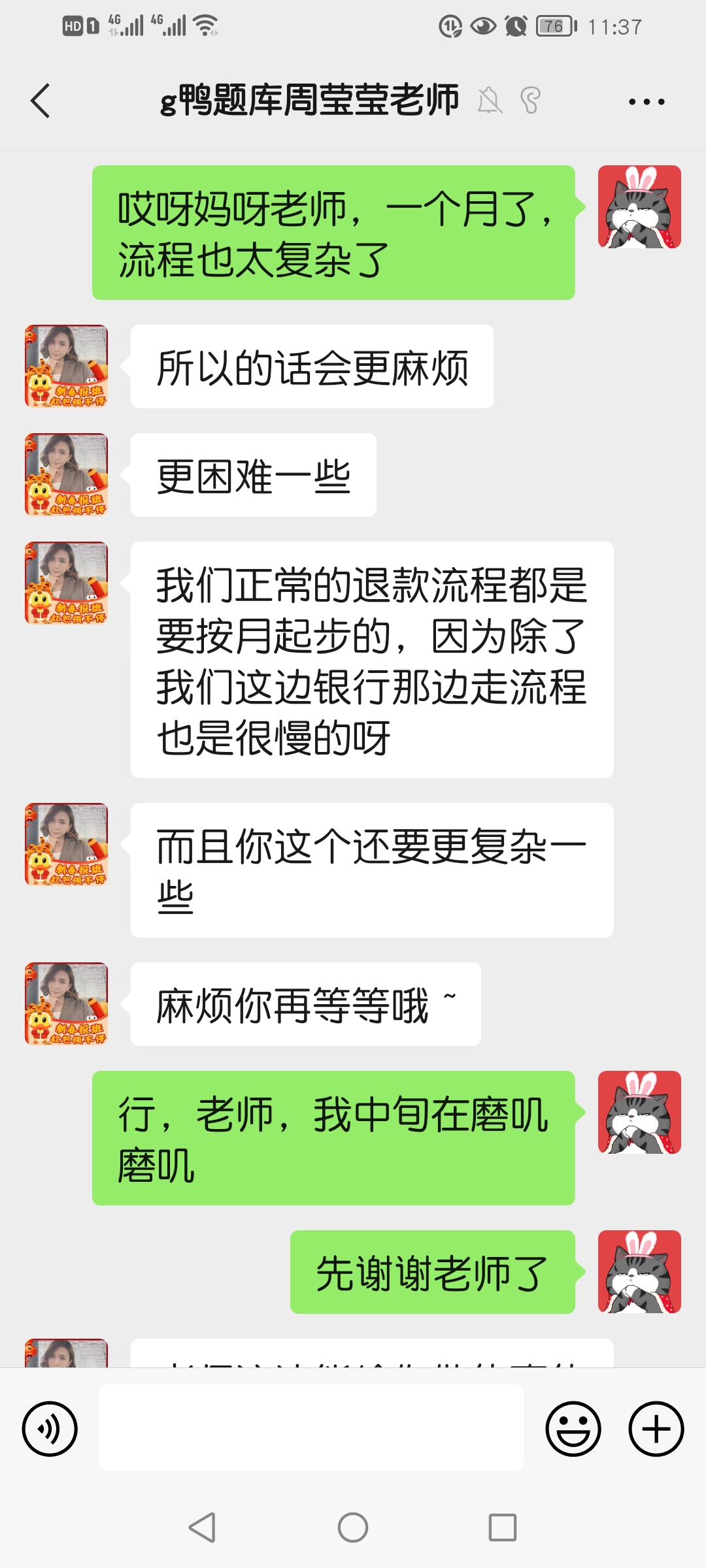The height and width of the screenshot is (1568, 706).
Task: Open the plus attachment menu
Action: coord(656,1428)
